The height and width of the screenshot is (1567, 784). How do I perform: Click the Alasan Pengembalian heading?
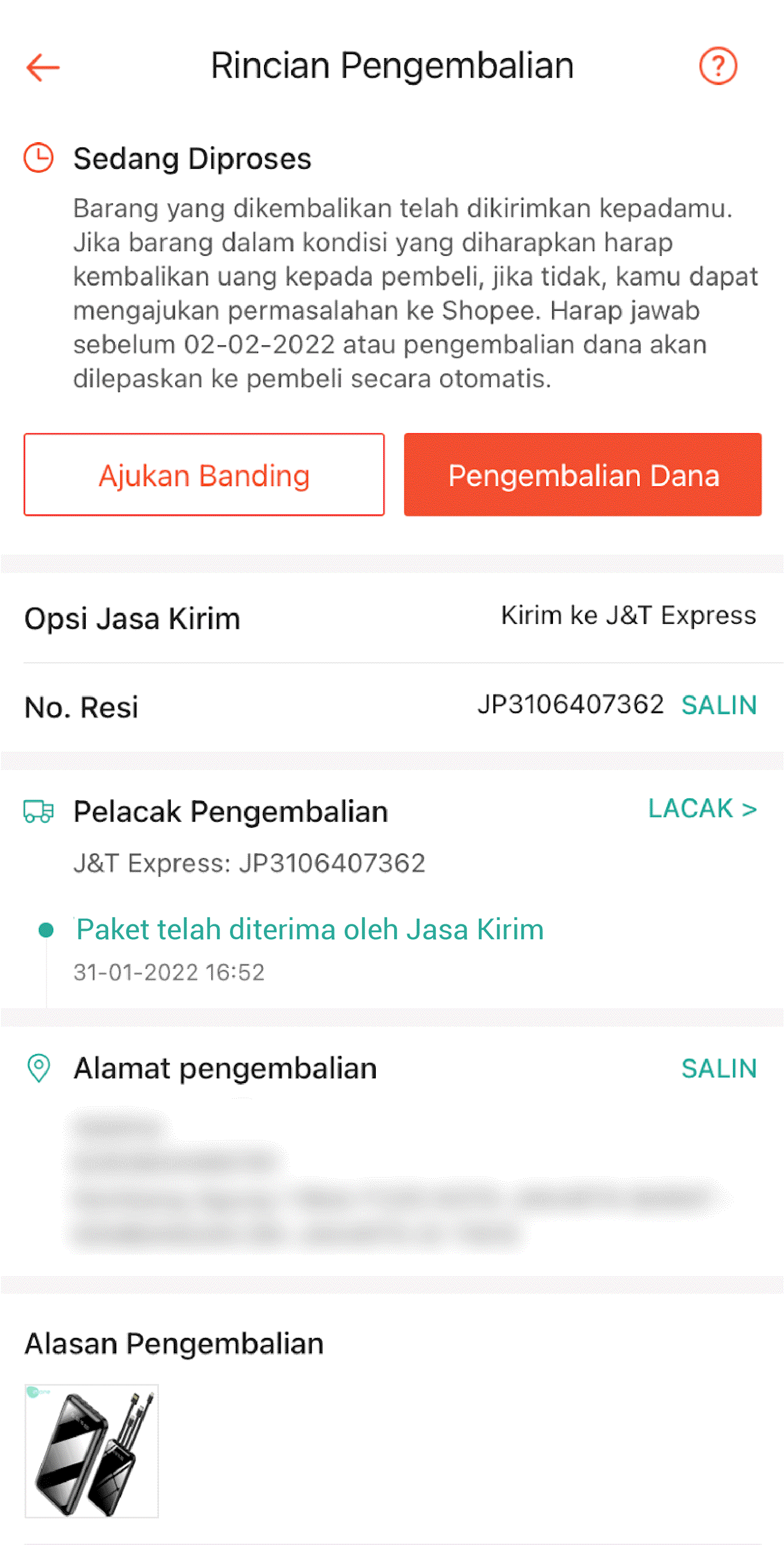174,1343
